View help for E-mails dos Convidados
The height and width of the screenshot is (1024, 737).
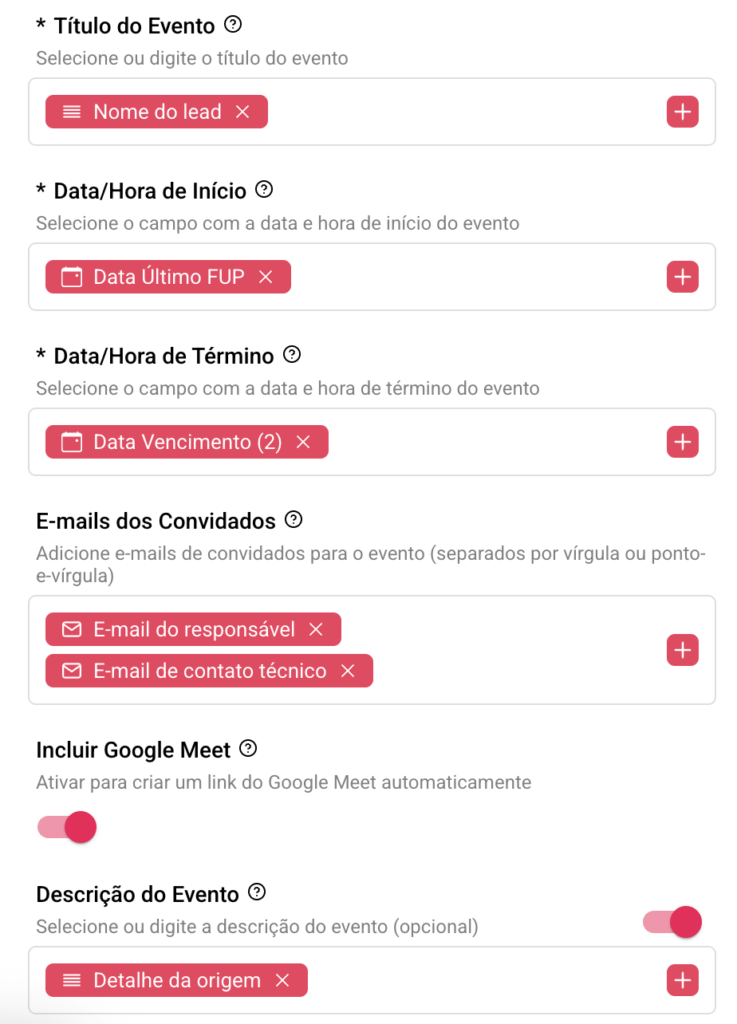(293, 520)
